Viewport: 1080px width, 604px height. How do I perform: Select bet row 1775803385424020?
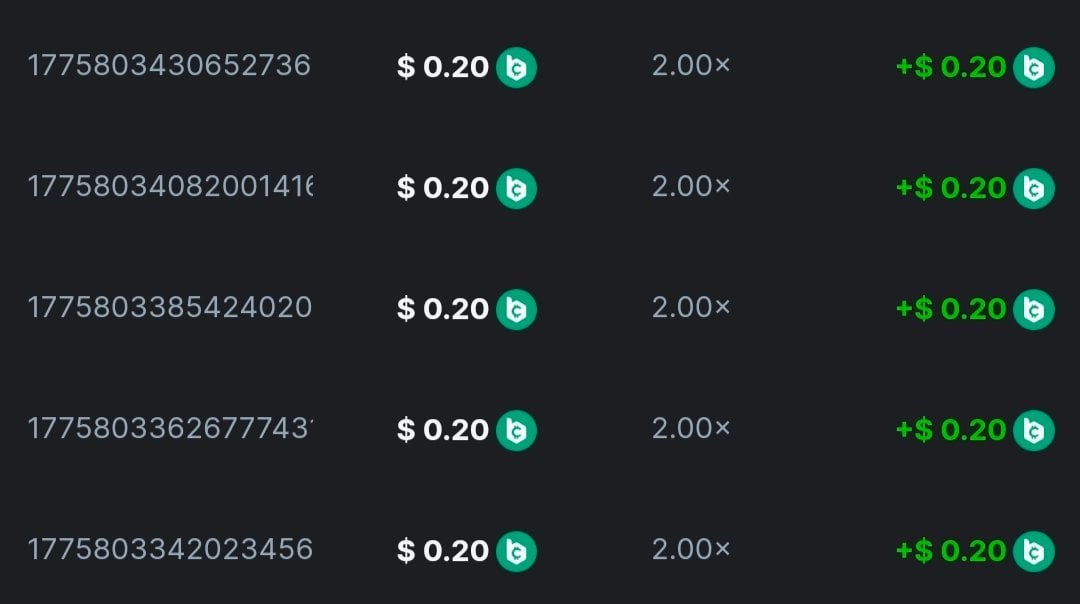point(169,309)
